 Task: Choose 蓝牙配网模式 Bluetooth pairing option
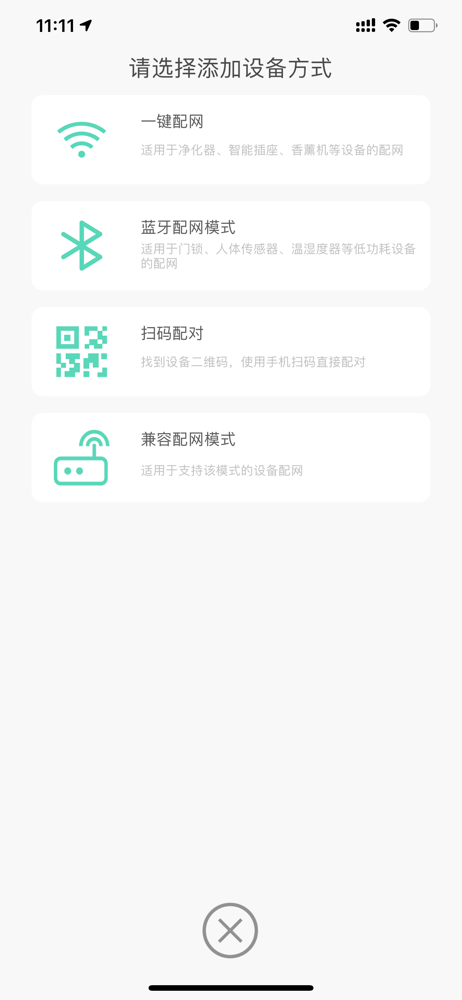[x=230, y=246]
